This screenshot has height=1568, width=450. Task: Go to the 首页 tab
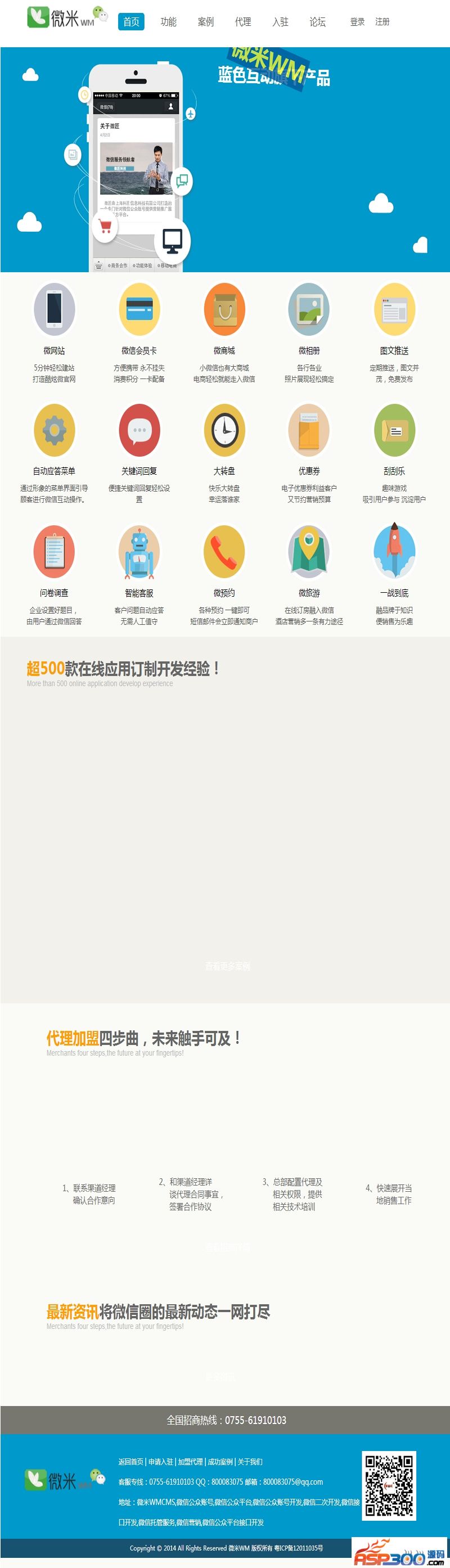(x=131, y=22)
